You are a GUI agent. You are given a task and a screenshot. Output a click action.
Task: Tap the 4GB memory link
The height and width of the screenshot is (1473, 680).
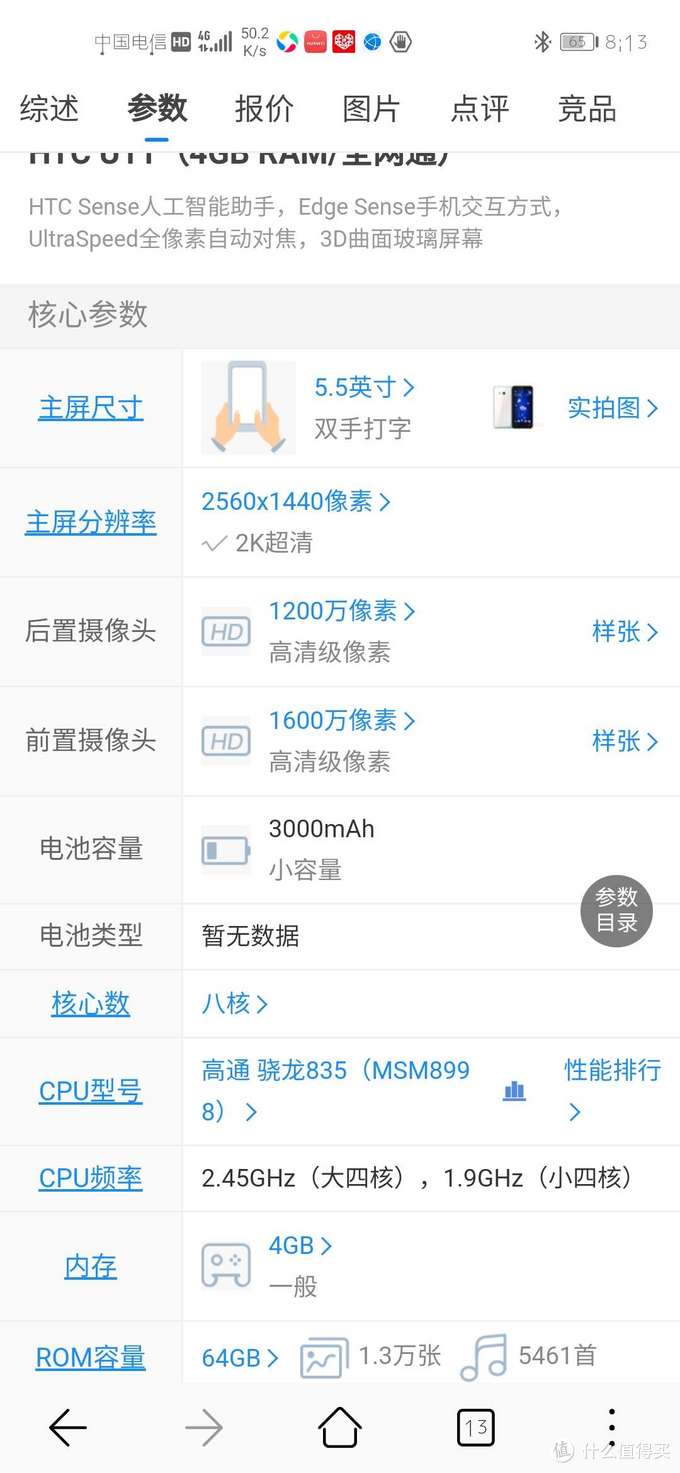pyautogui.click(x=300, y=1245)
